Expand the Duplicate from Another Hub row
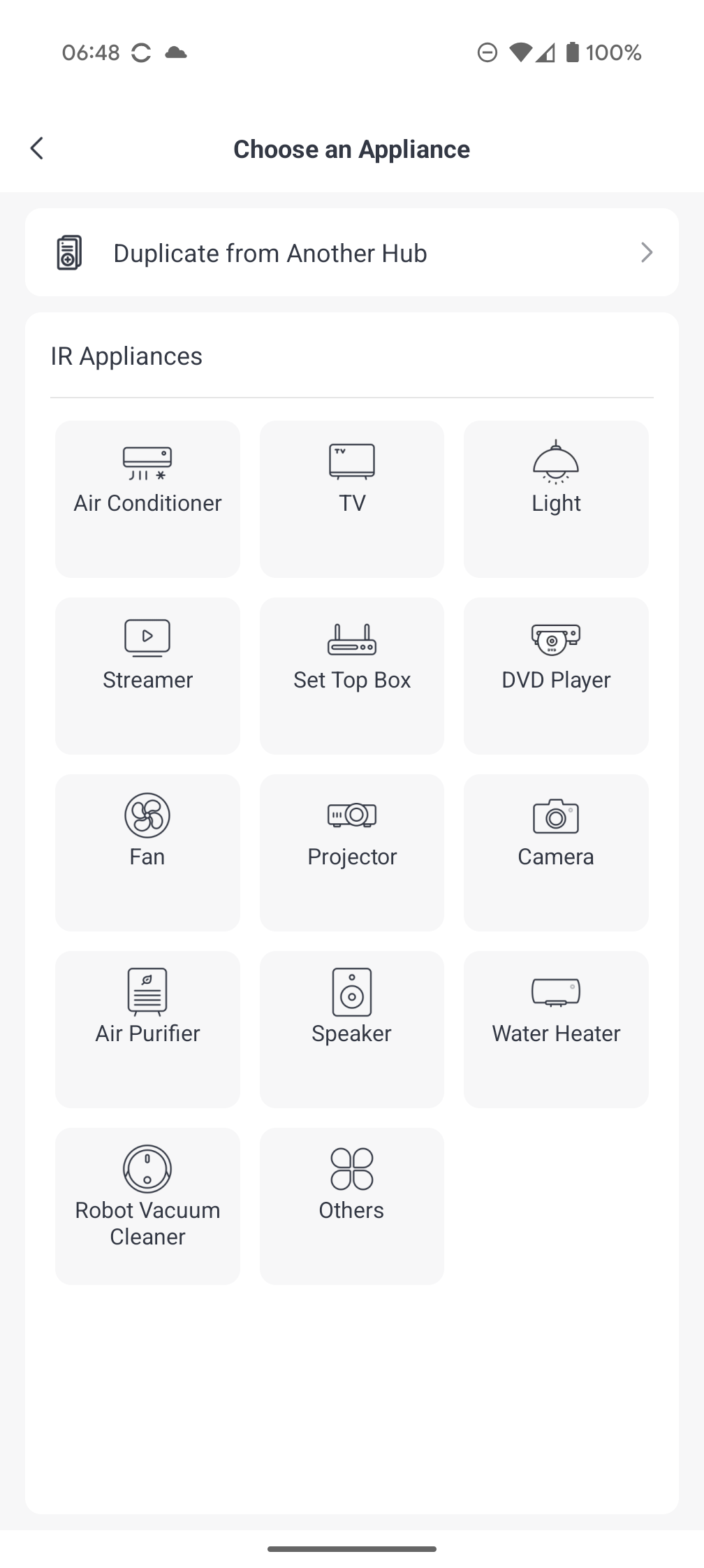This screenshot has height=1568, width=704. pyautogui.click(x=647, y=252)
